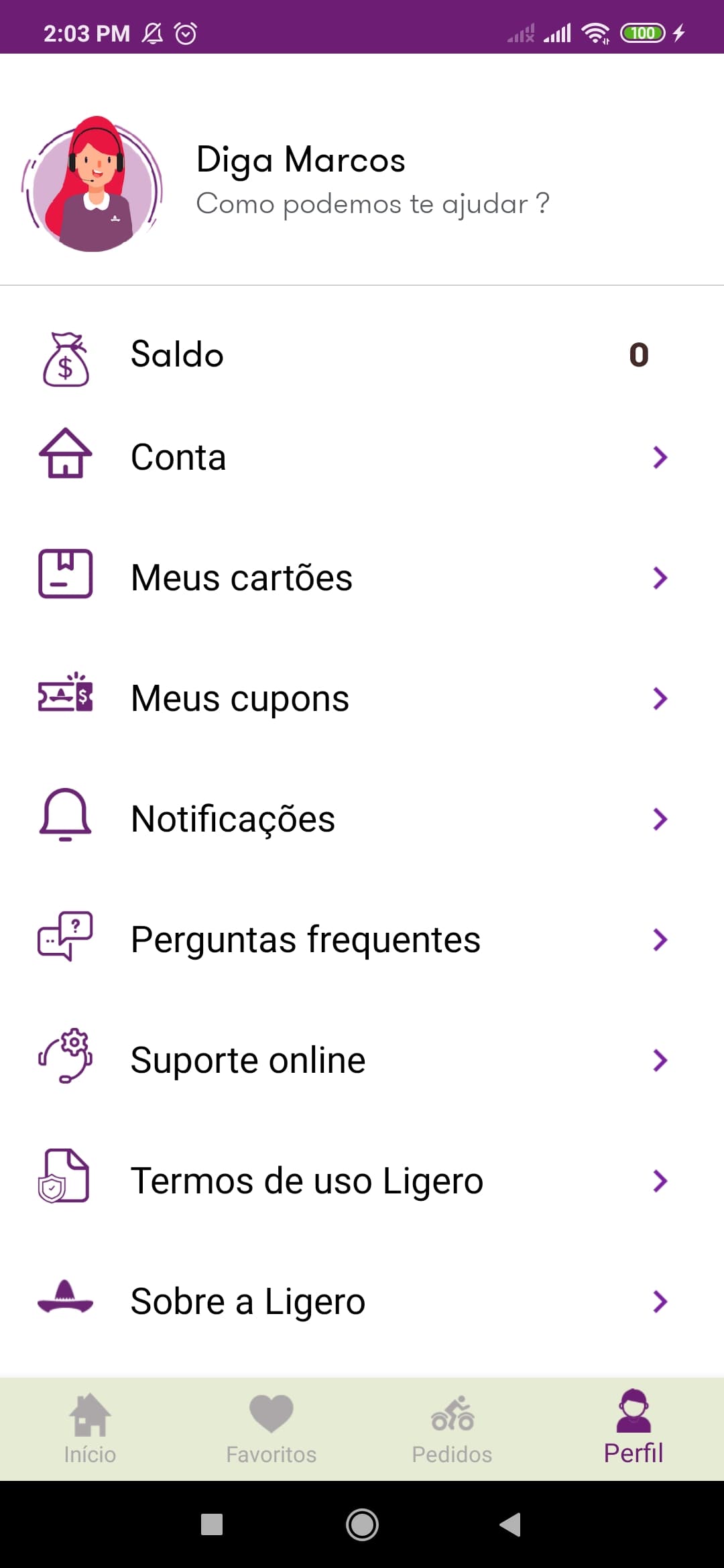Tap the support agent avatar image
The image size is (724, 1568).
point(94,186)
